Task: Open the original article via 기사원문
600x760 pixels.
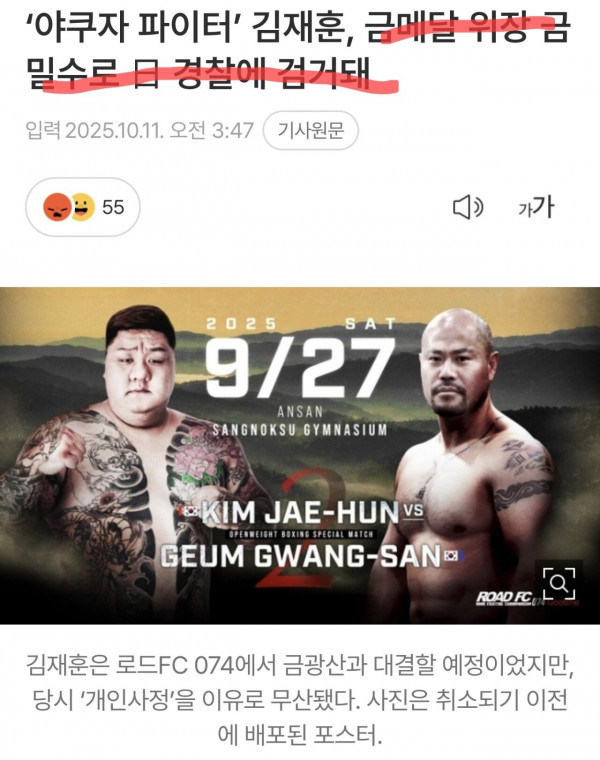Action: click(311, 131)
